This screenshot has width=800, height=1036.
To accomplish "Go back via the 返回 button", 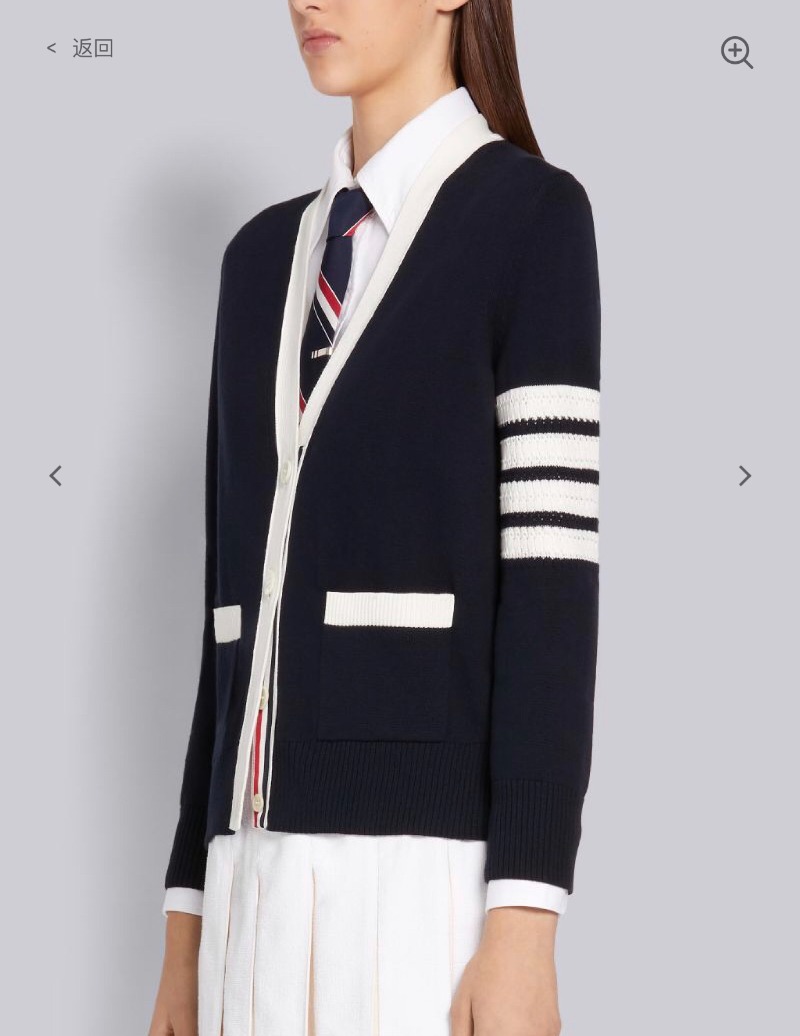I will 80,48.
